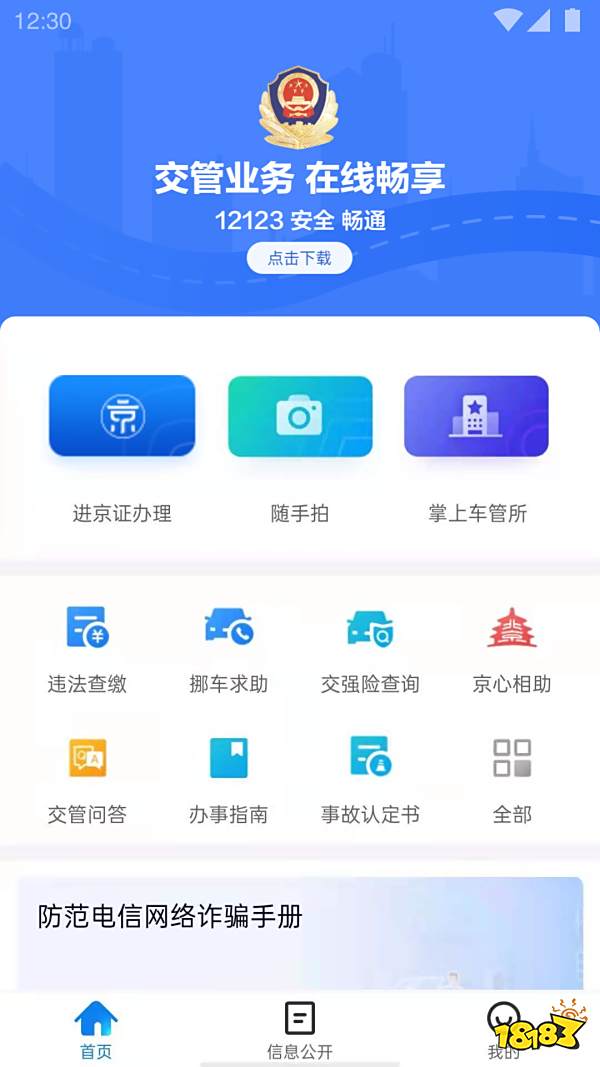Switch to the 首页 tab
Screen dimensions: 600x1067
[x=96, y=1030]
